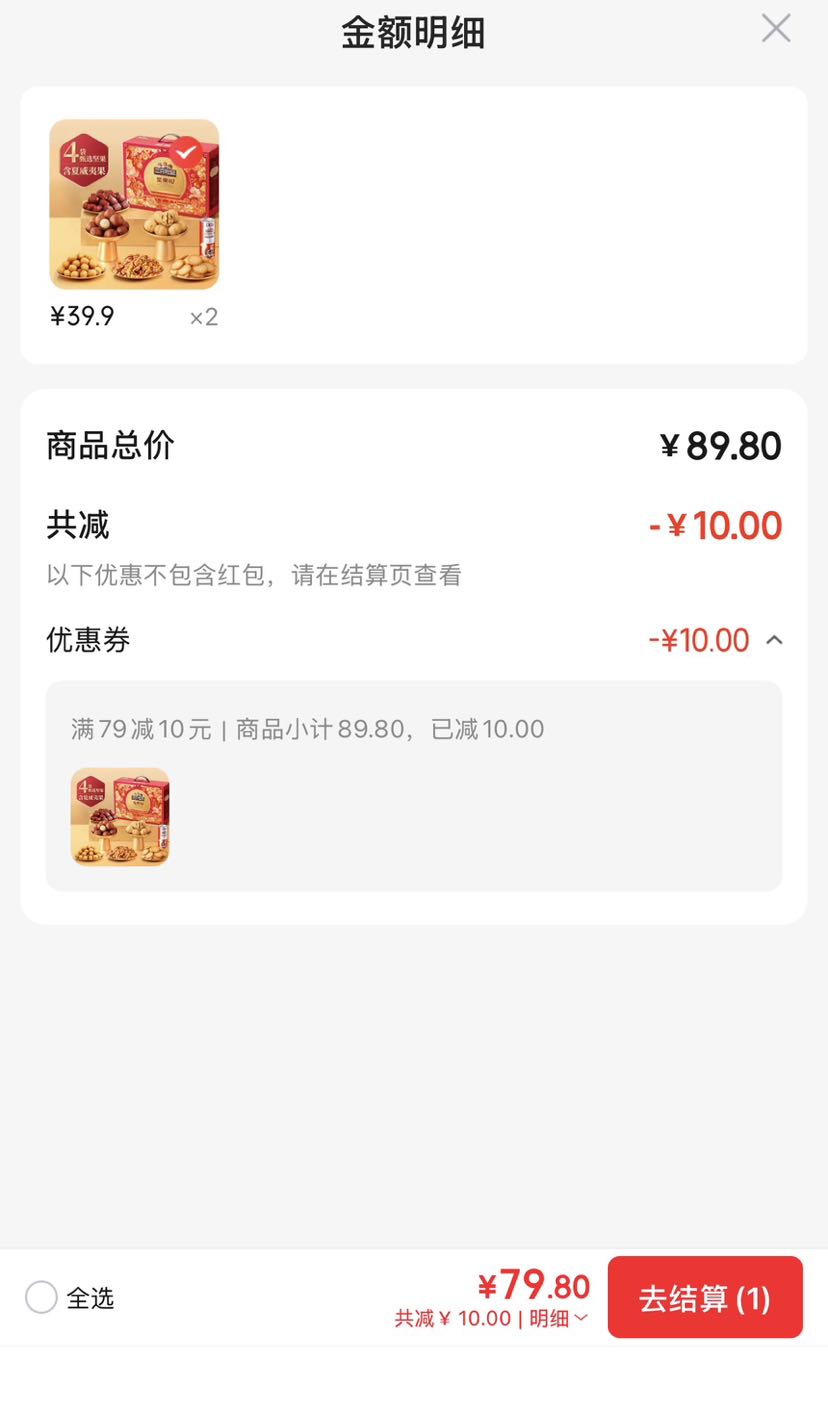Tap 明细 to hide the price breakdown
828x1412 pixels.
[559, 1318]
